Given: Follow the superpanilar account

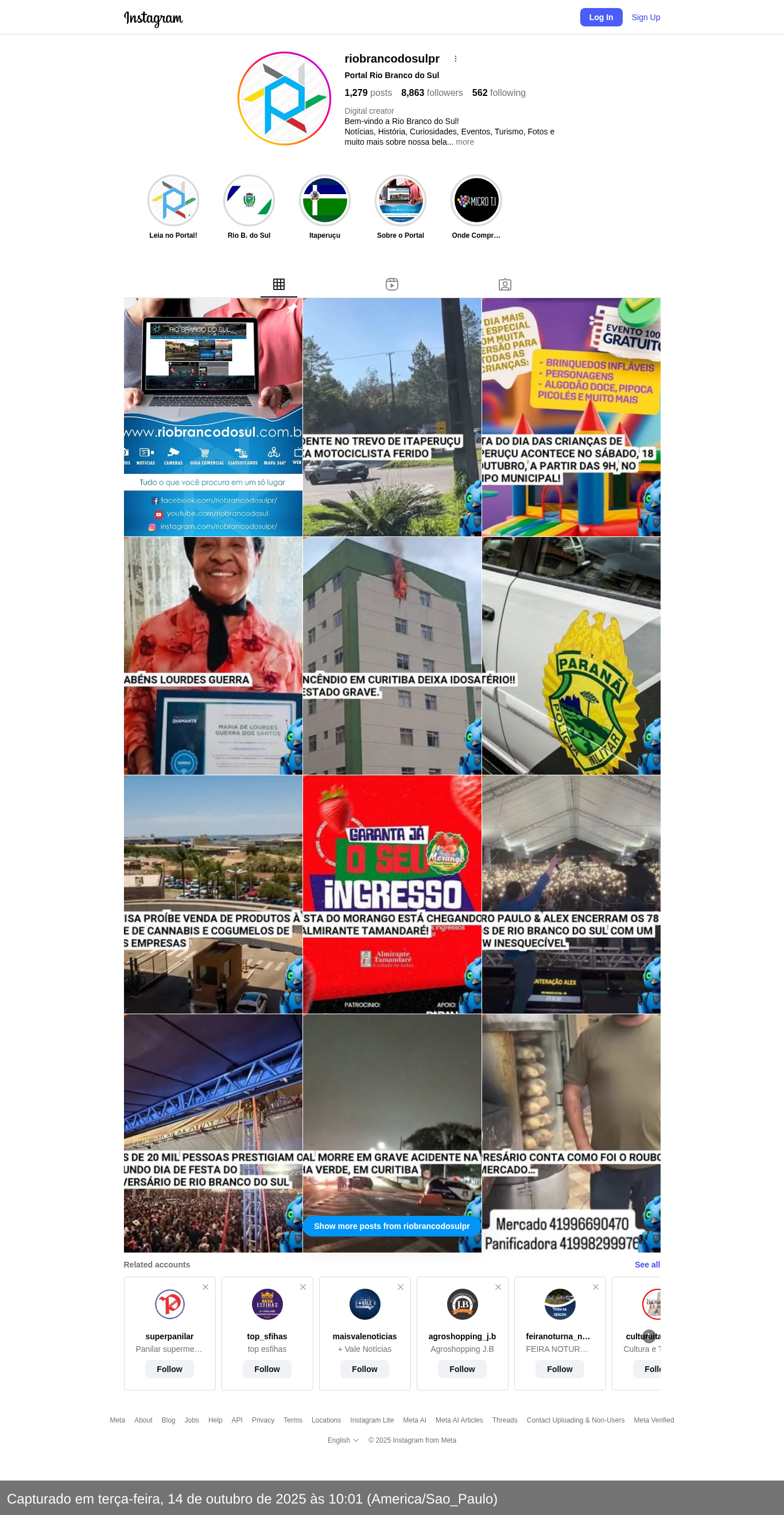Looking at the screenshot, I should (x=169, y=1369).
